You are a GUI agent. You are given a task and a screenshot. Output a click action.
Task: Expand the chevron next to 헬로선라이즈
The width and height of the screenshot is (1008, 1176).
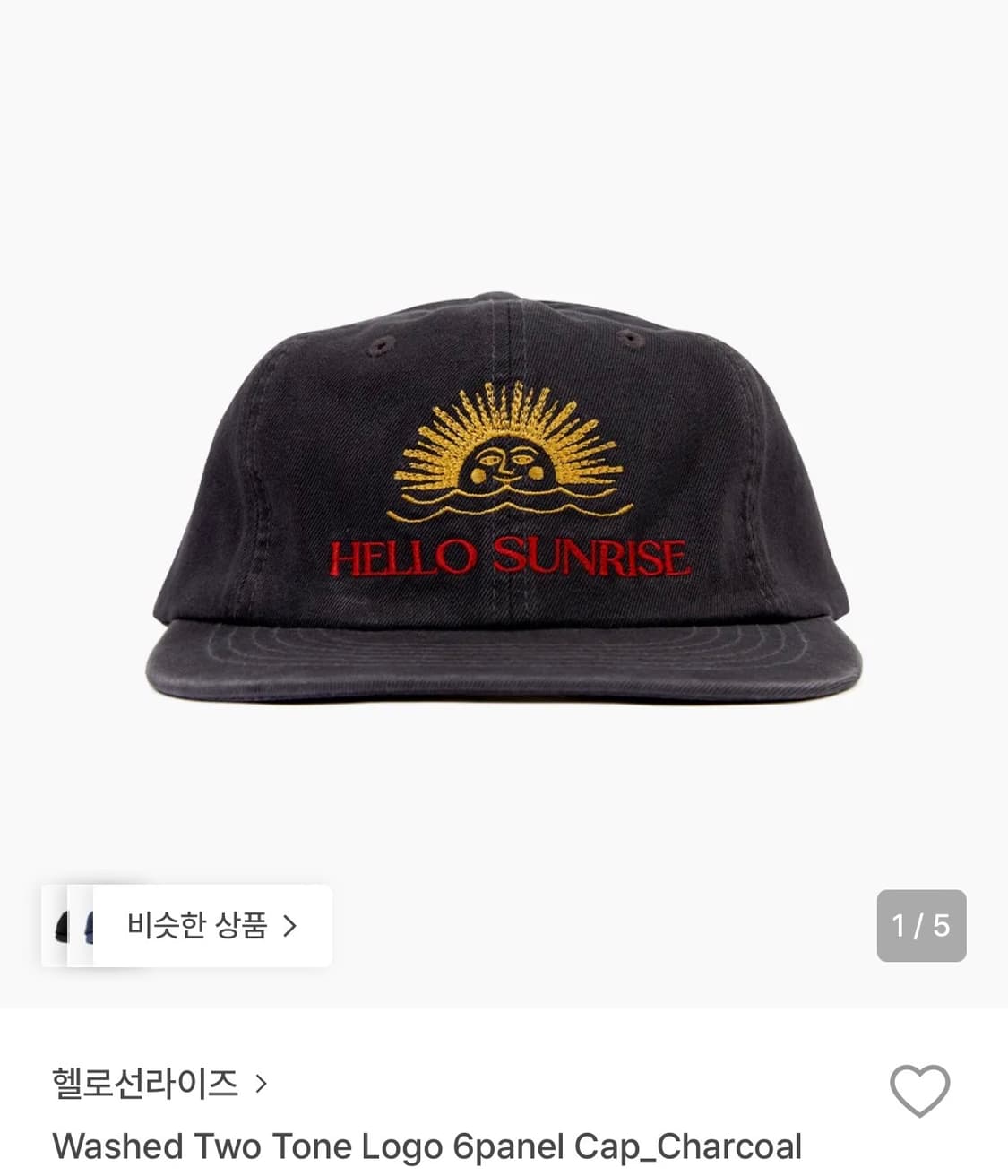click(261, 1085)
